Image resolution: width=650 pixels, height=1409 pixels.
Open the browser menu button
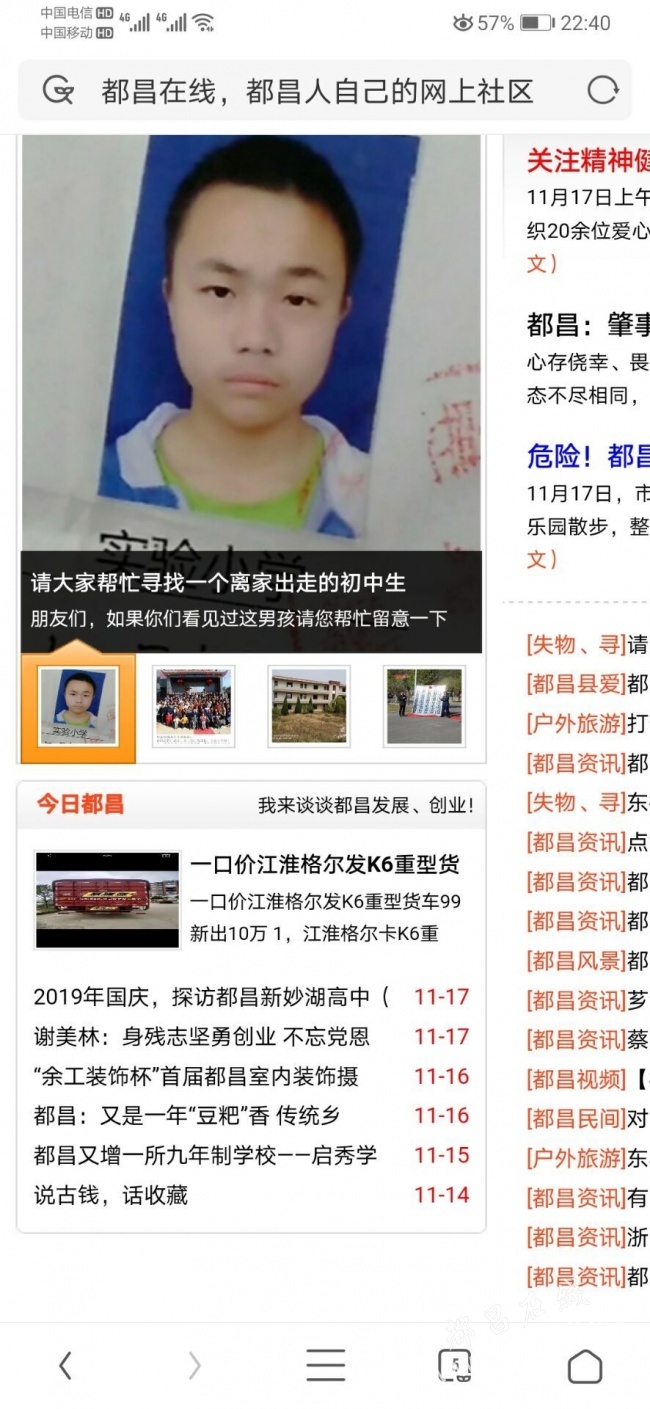point(325,1365)
